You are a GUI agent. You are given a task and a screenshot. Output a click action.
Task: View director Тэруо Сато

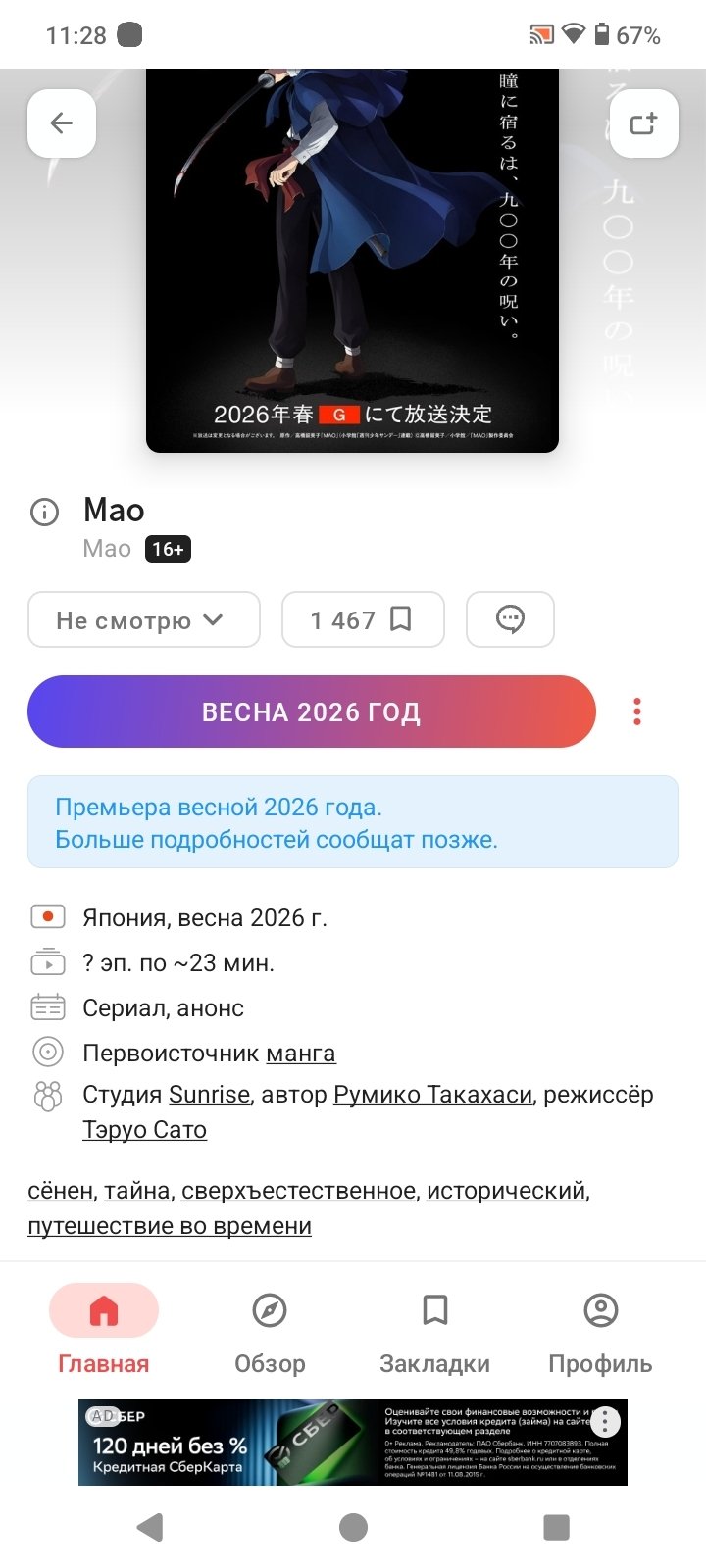click(x=144, y=1130)
